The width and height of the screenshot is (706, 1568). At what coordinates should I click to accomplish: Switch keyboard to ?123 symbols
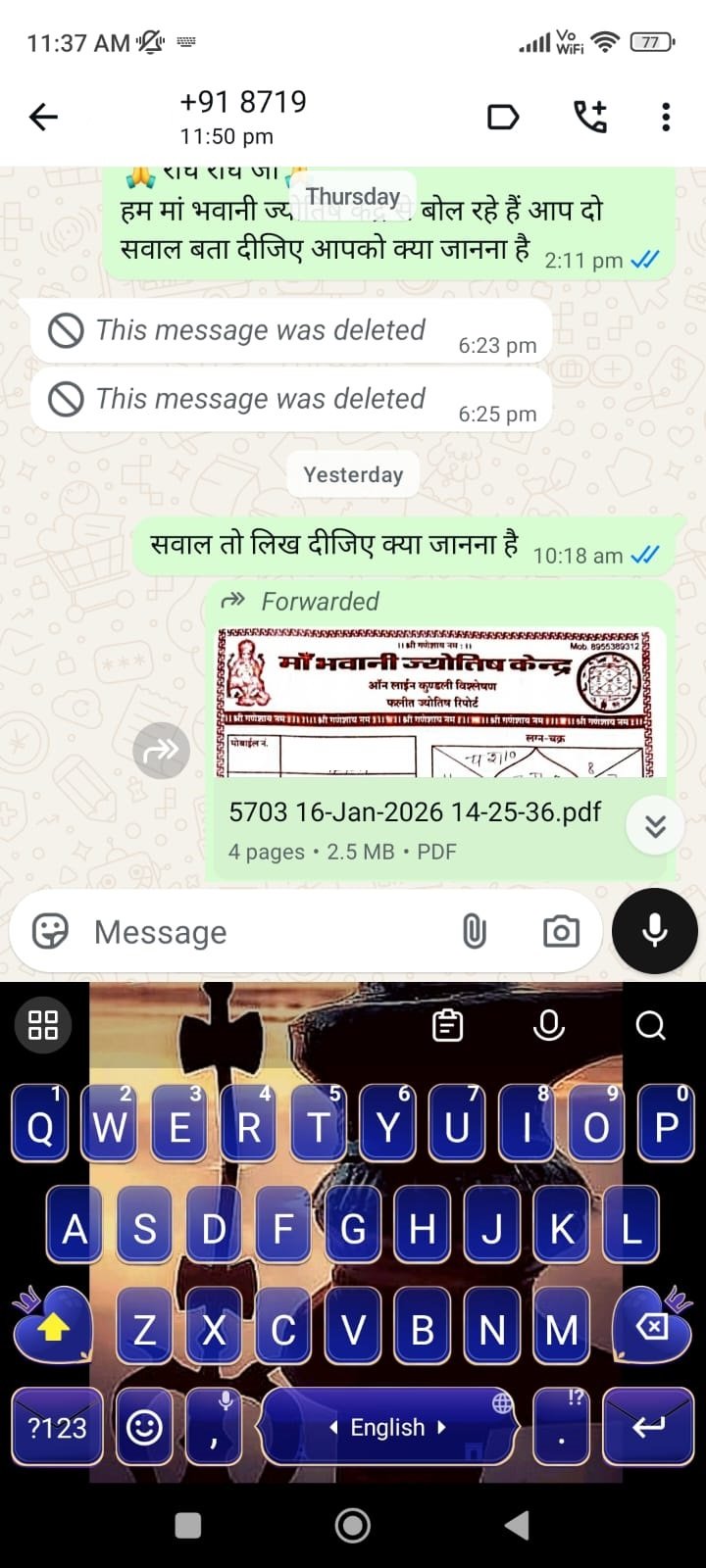tap(57, 1427)
